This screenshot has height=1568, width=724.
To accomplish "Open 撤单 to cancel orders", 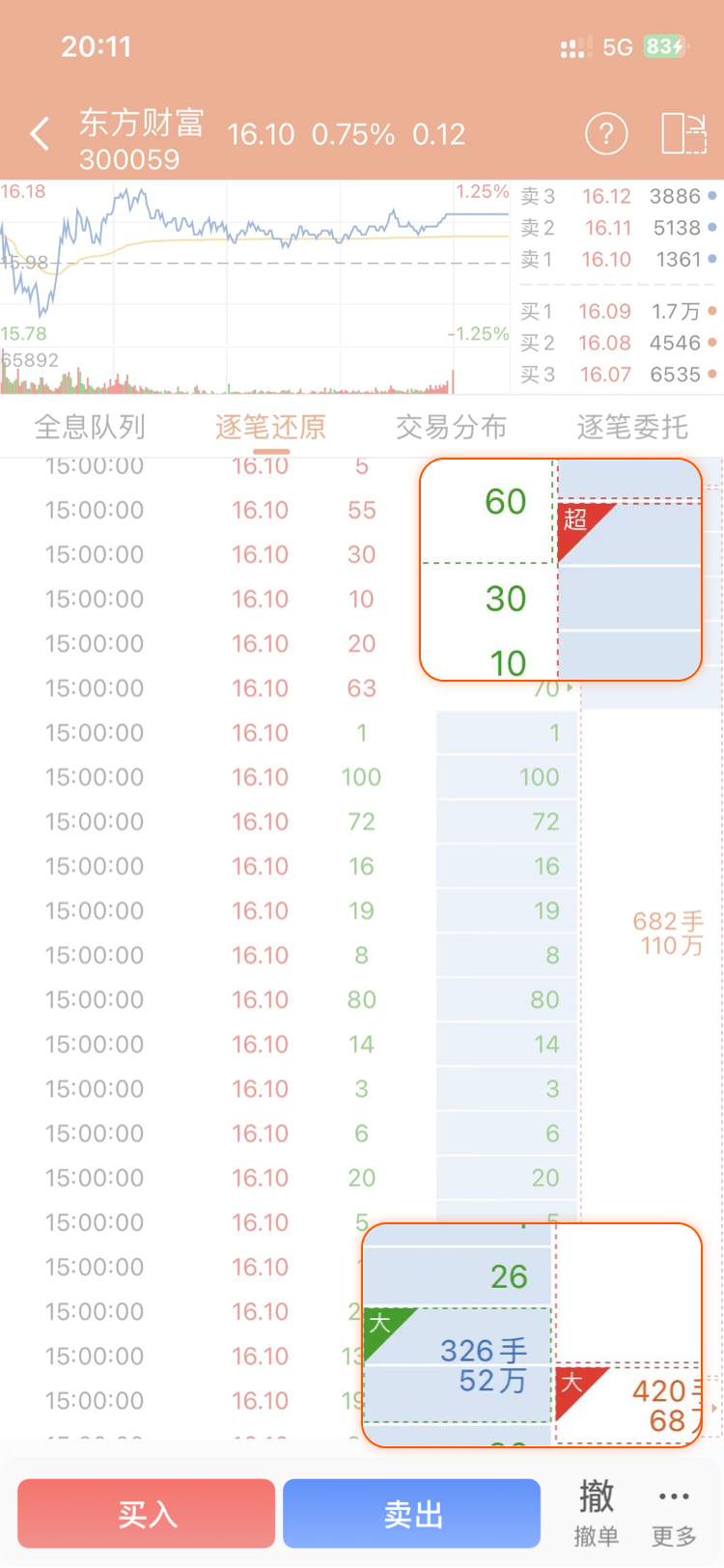I will click(596, 1512).
